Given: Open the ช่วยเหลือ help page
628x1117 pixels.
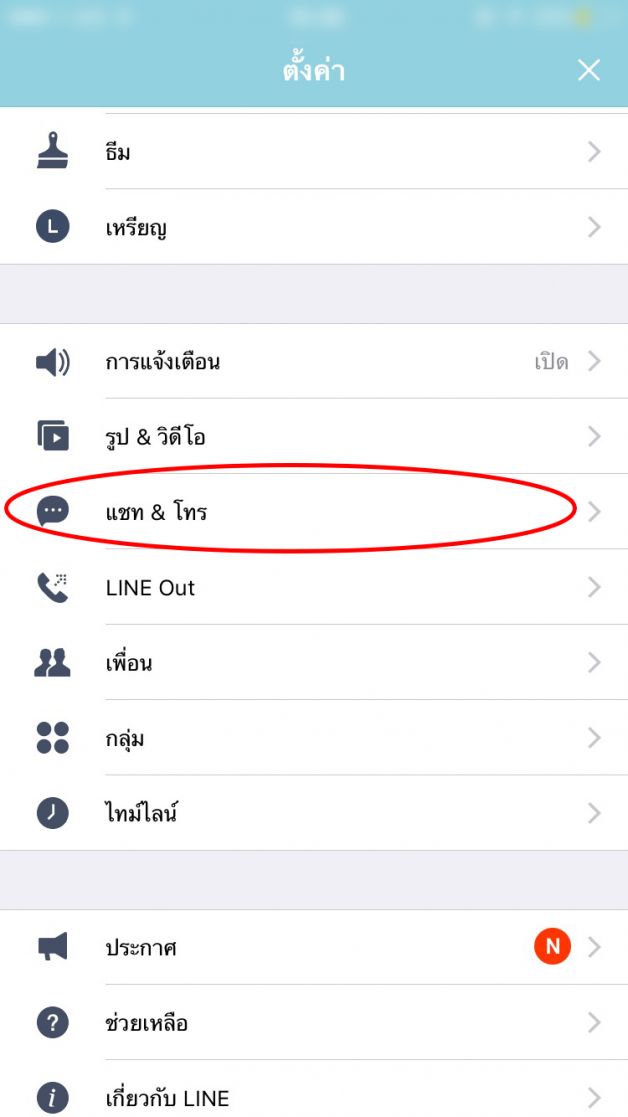Looking at the screenshot, I should click(x=314, y=1023).
